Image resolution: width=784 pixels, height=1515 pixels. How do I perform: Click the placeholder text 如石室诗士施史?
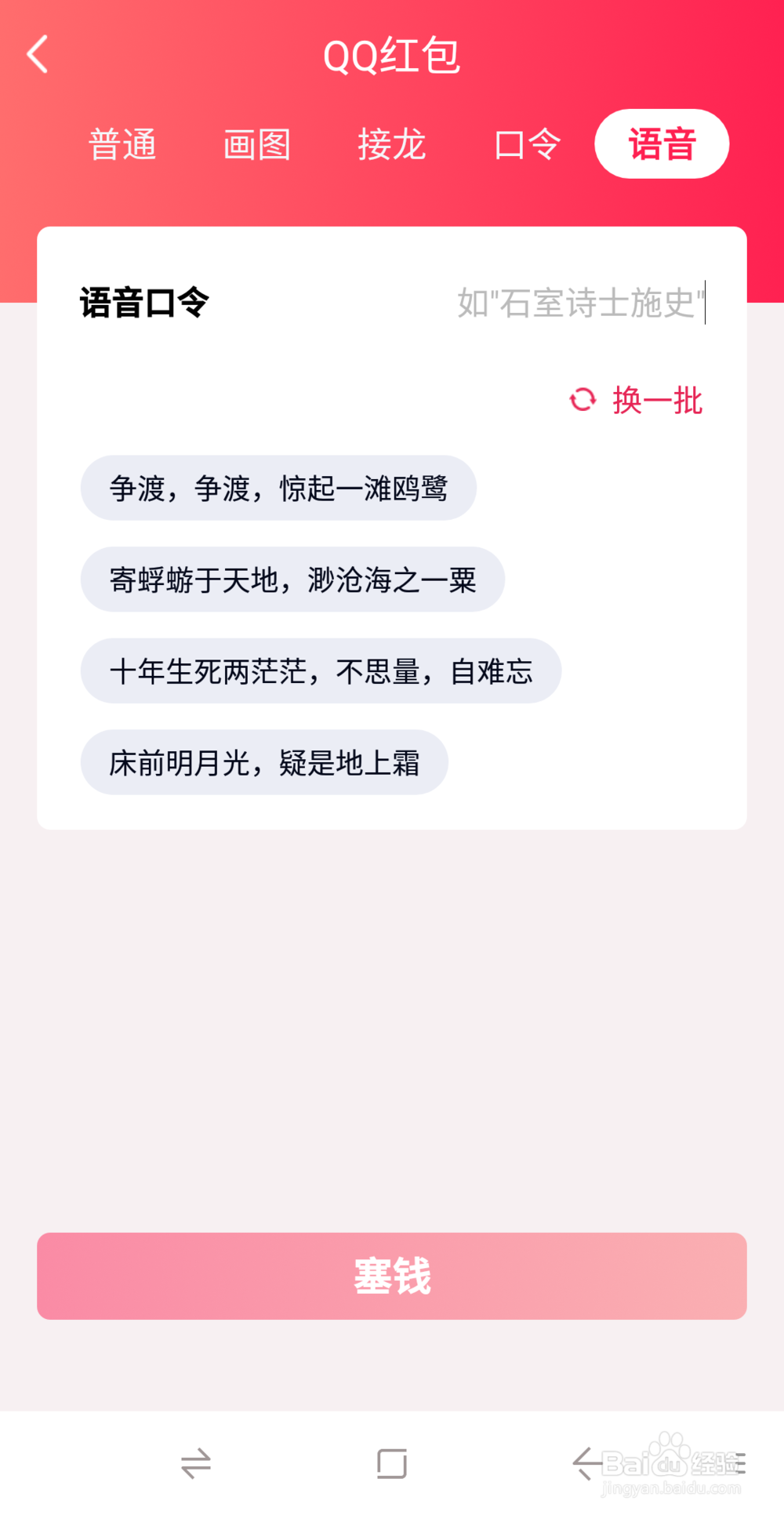[580, 302]
